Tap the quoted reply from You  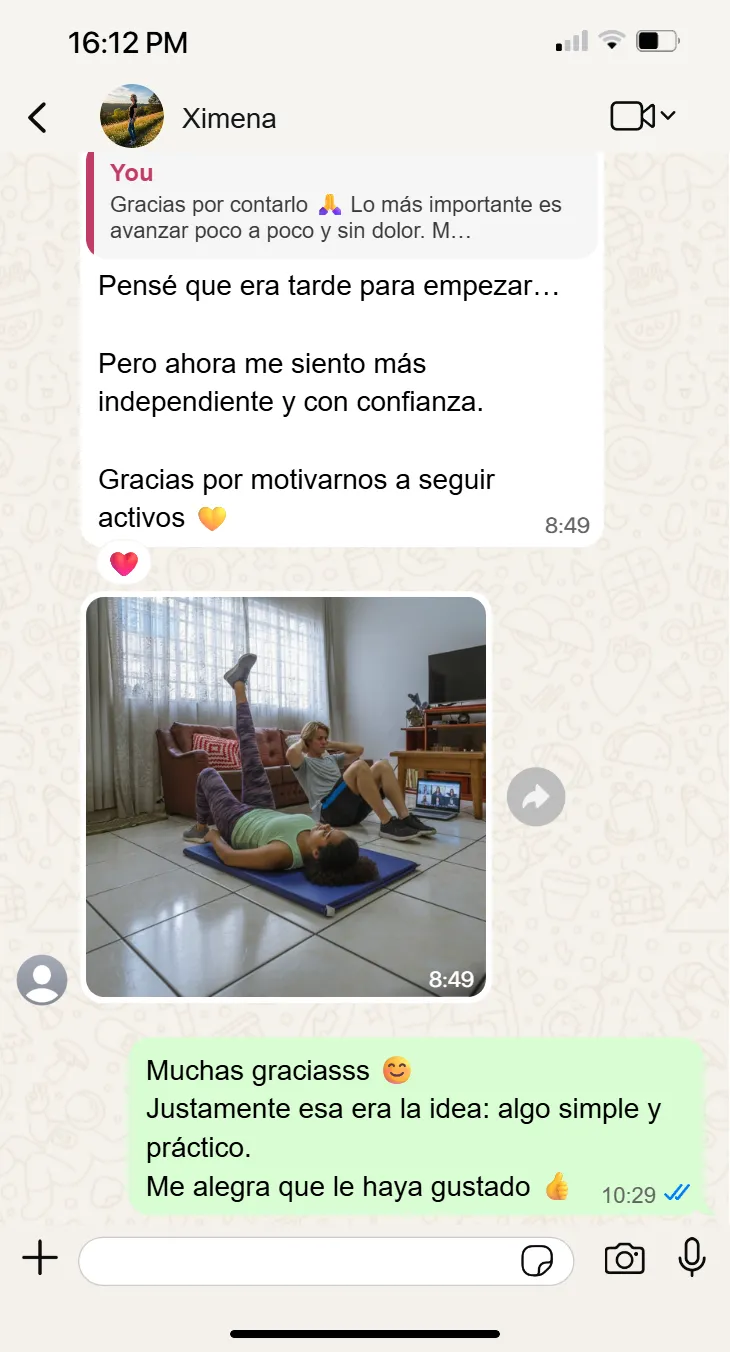[x=342, y=203]
